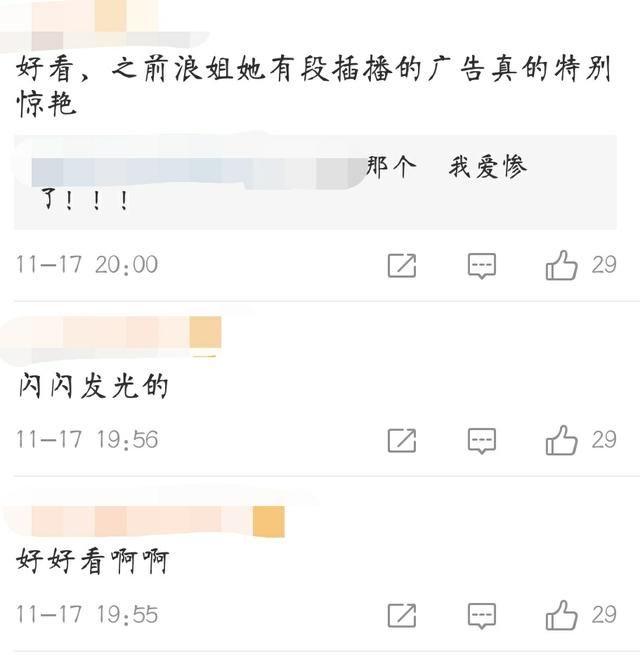Repost the comment posted at 11-17 20:00
640x655 pixels.
coord(401,265)
